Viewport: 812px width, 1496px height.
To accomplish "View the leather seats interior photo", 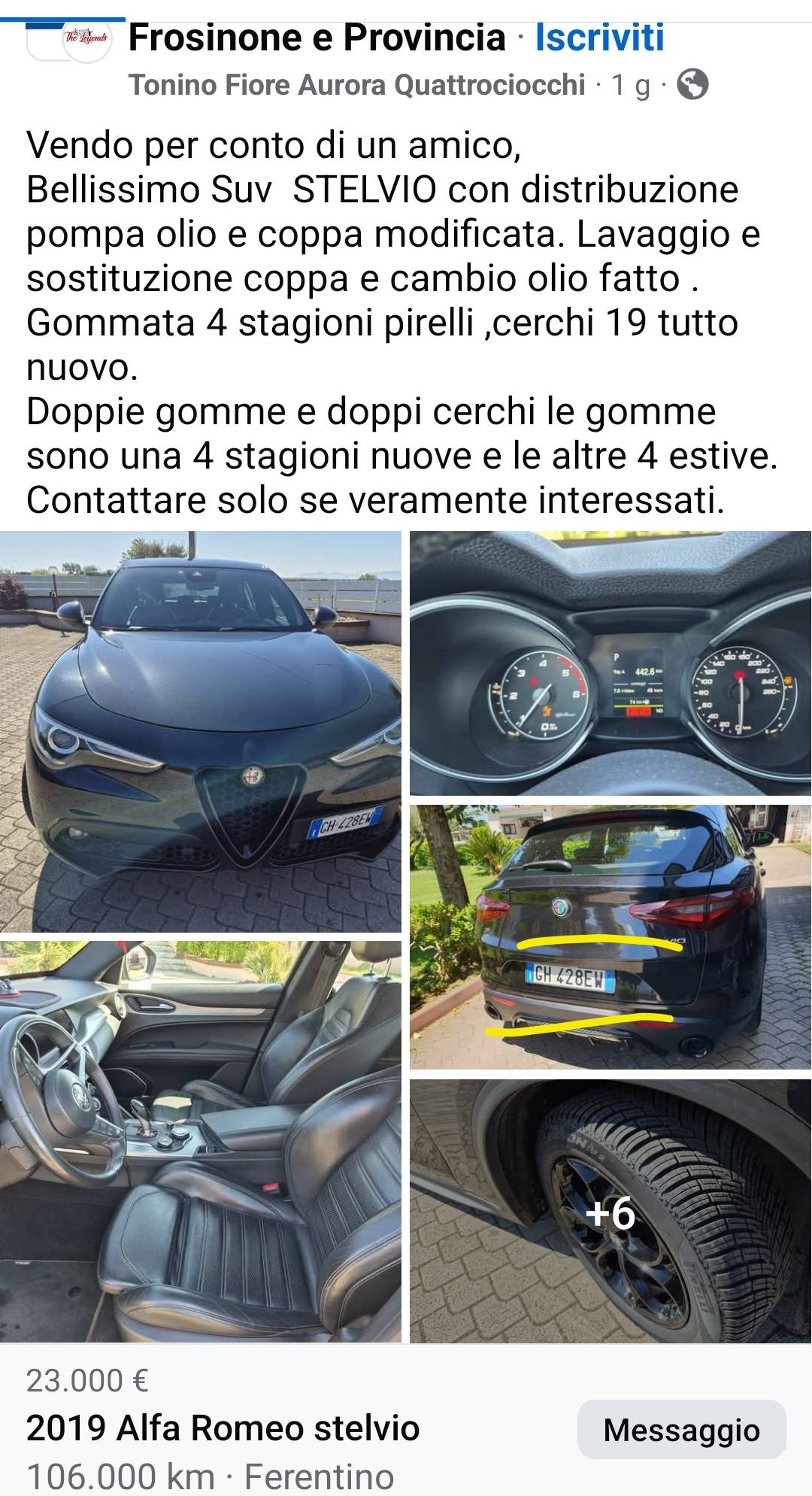I will pyautogui.click(x=200, y=1141).
